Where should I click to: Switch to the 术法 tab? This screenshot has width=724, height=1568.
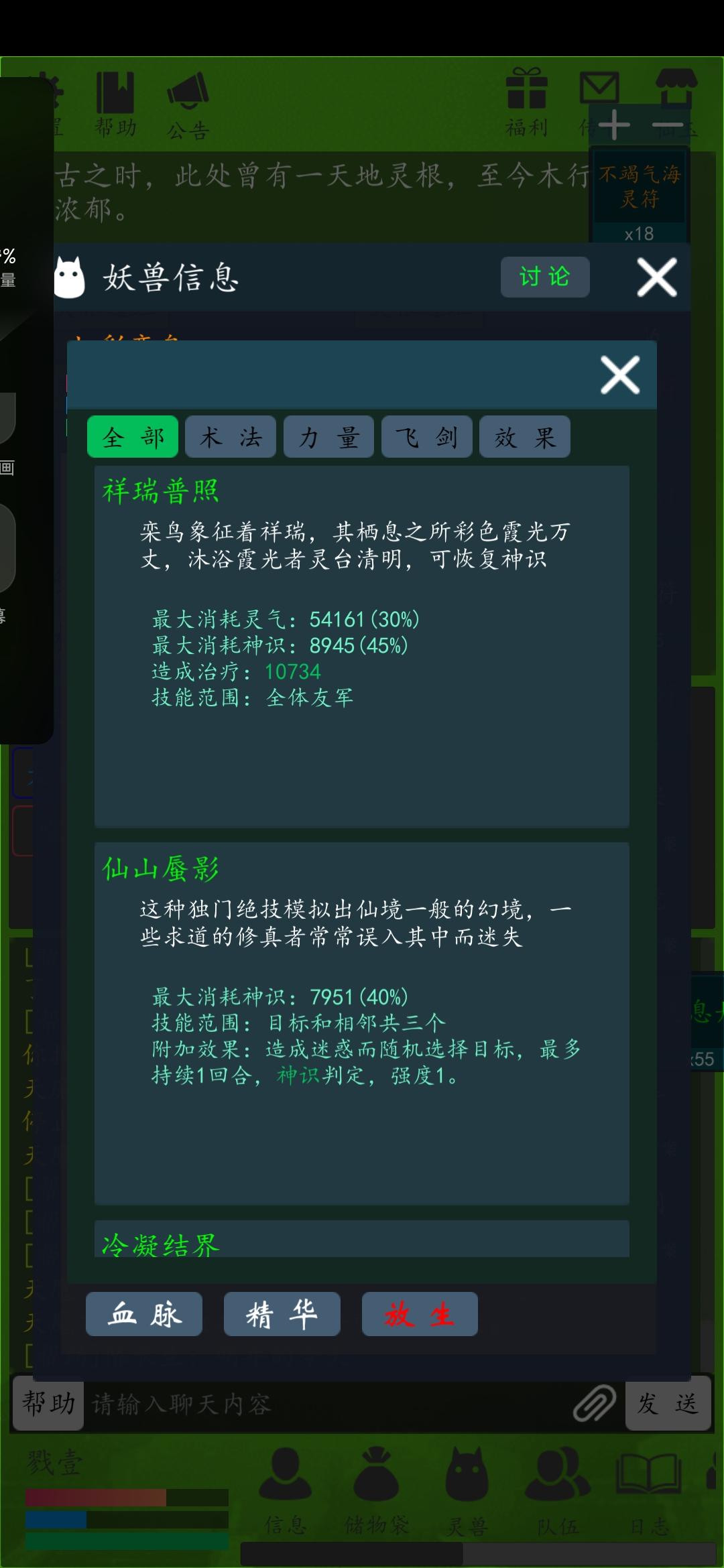pos(231,438)
